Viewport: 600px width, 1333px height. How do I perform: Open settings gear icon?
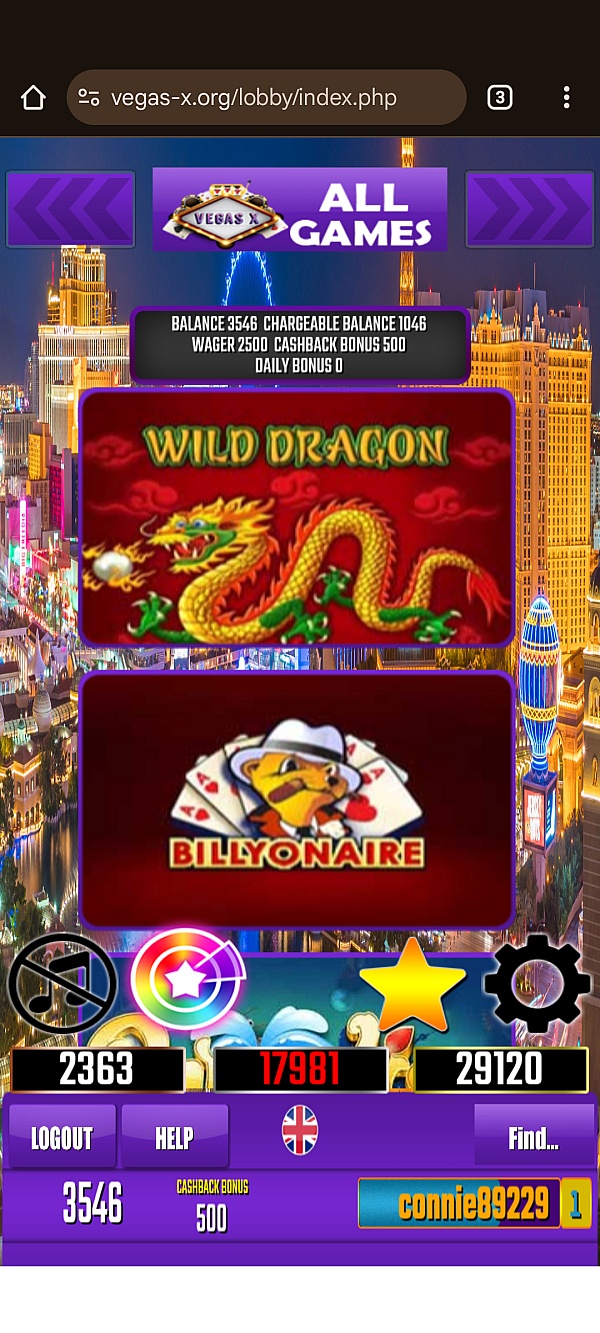pos(537,984)
